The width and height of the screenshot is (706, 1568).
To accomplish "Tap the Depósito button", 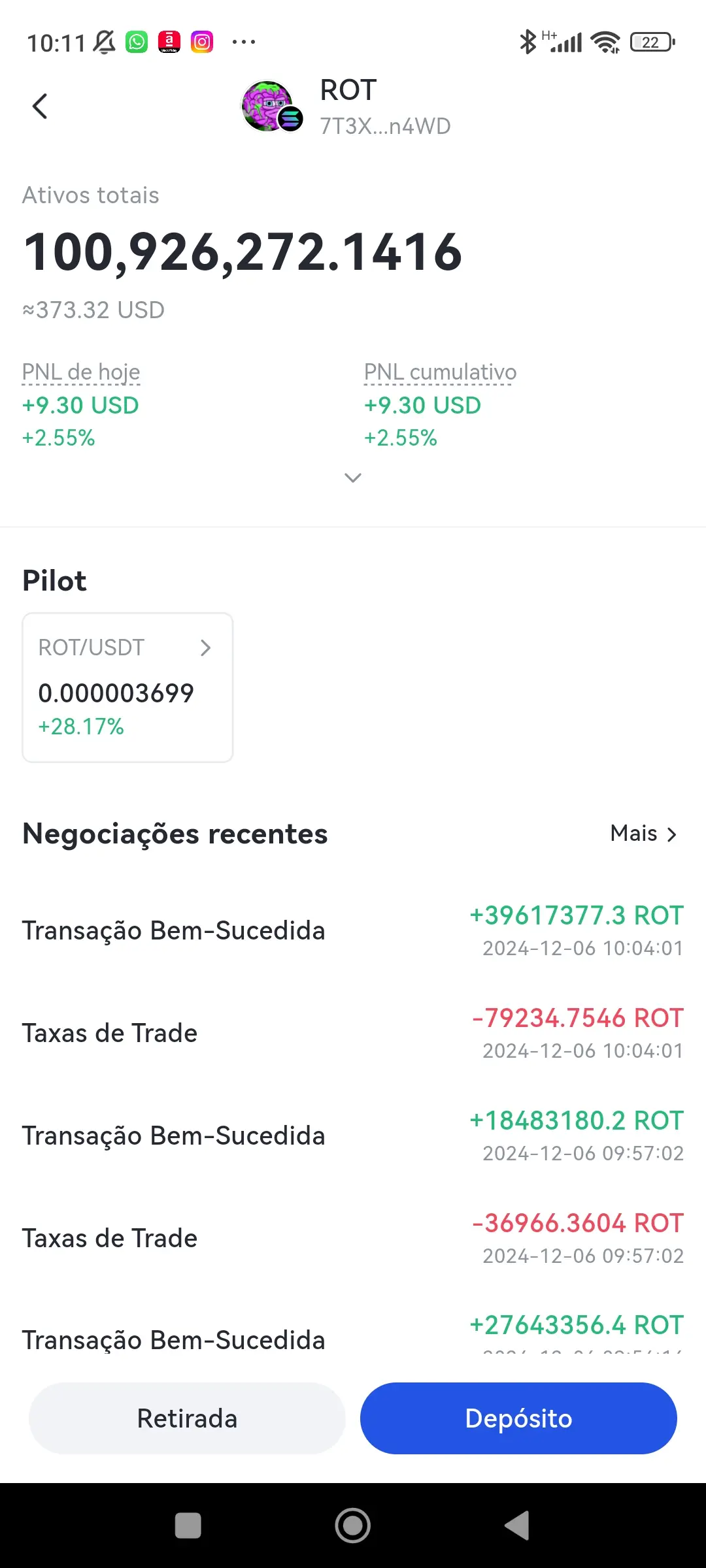I will 518,1418.
